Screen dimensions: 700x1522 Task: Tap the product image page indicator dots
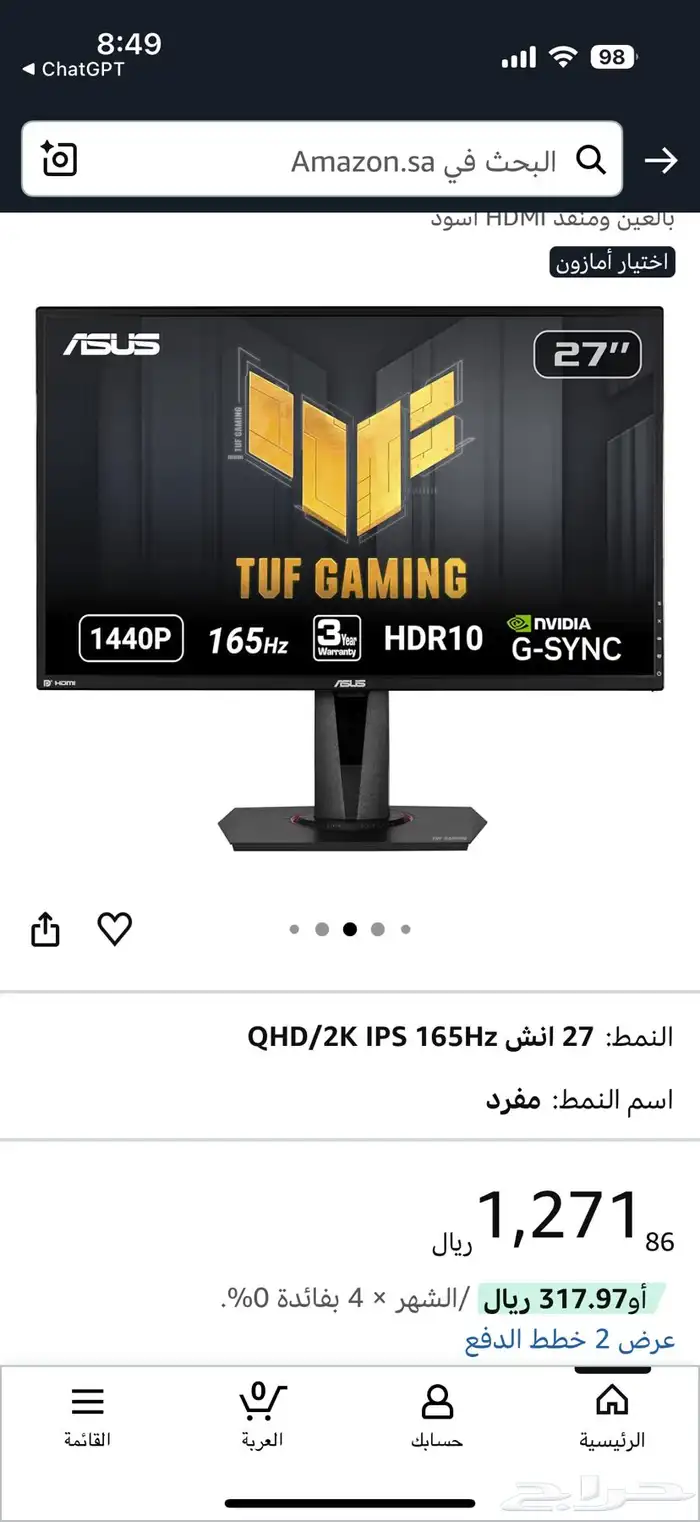[x=350, y=929]
